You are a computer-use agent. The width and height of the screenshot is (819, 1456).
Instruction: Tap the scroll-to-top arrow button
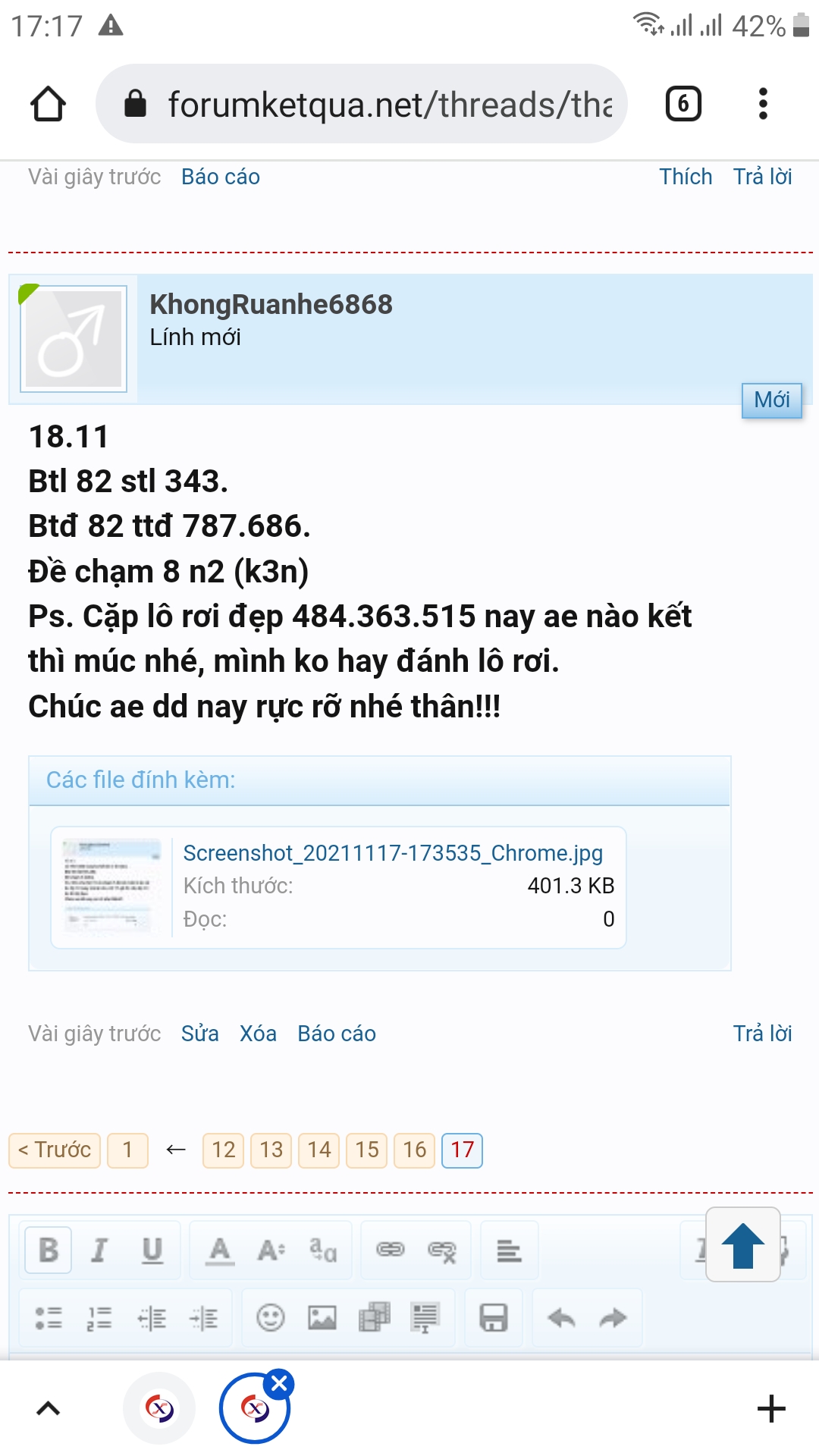(x=743, y=1244)
